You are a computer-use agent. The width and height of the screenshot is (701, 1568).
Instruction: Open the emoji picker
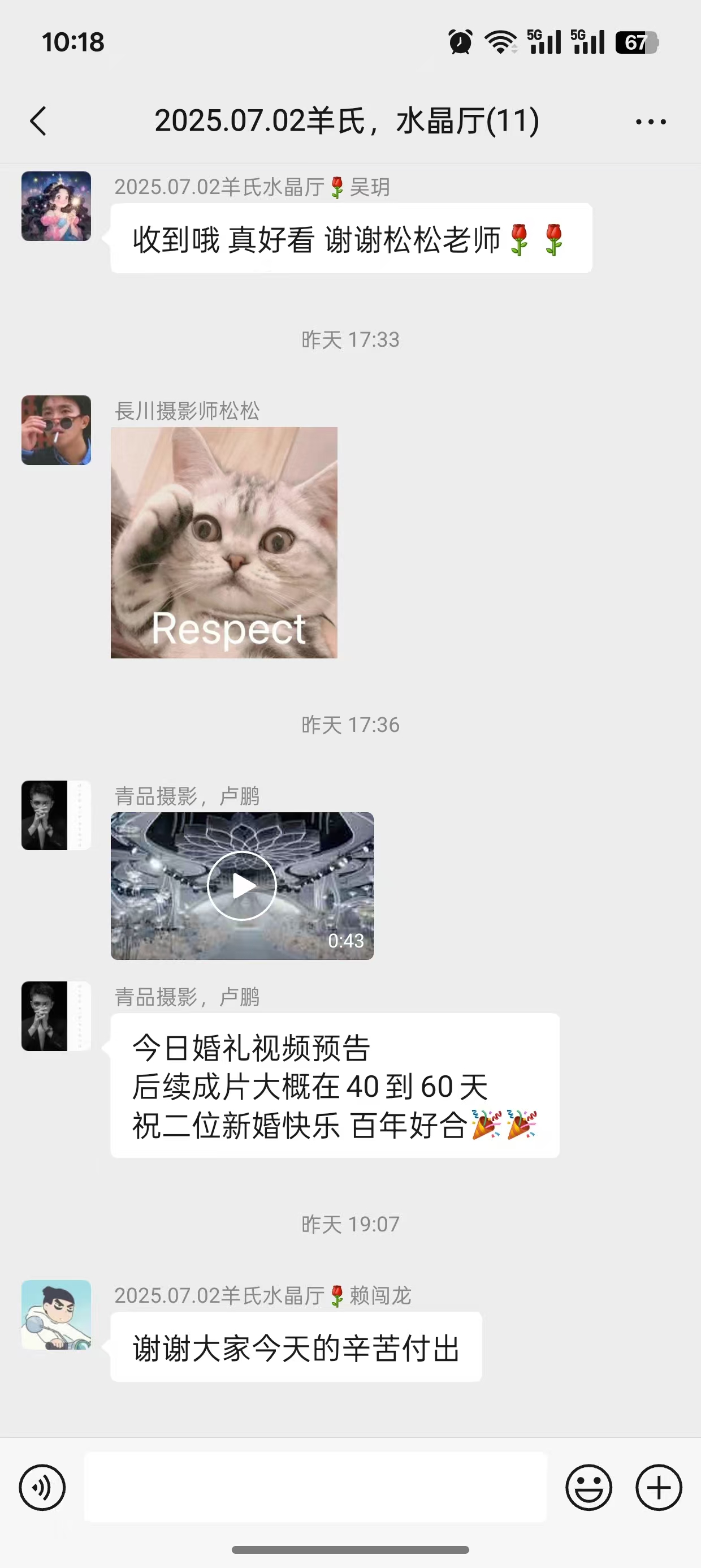click(589, 1487)
